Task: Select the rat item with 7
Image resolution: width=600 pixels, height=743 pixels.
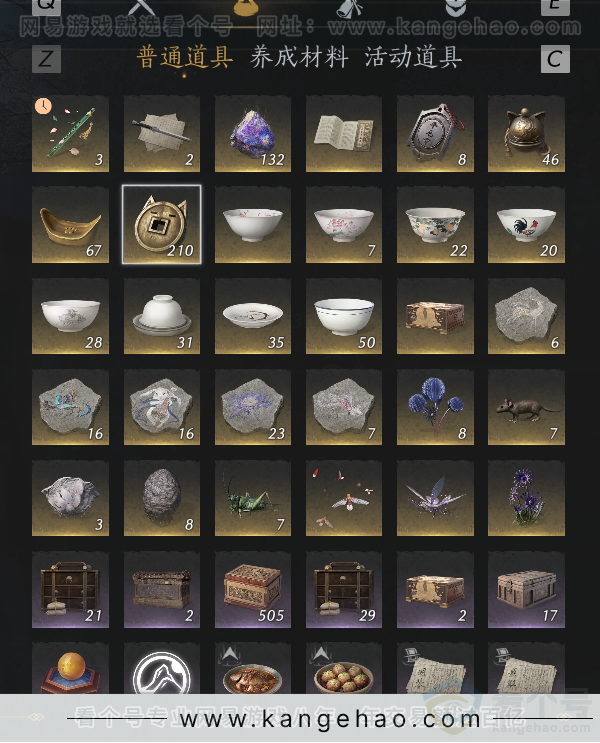Action: [x=525, y=407]
